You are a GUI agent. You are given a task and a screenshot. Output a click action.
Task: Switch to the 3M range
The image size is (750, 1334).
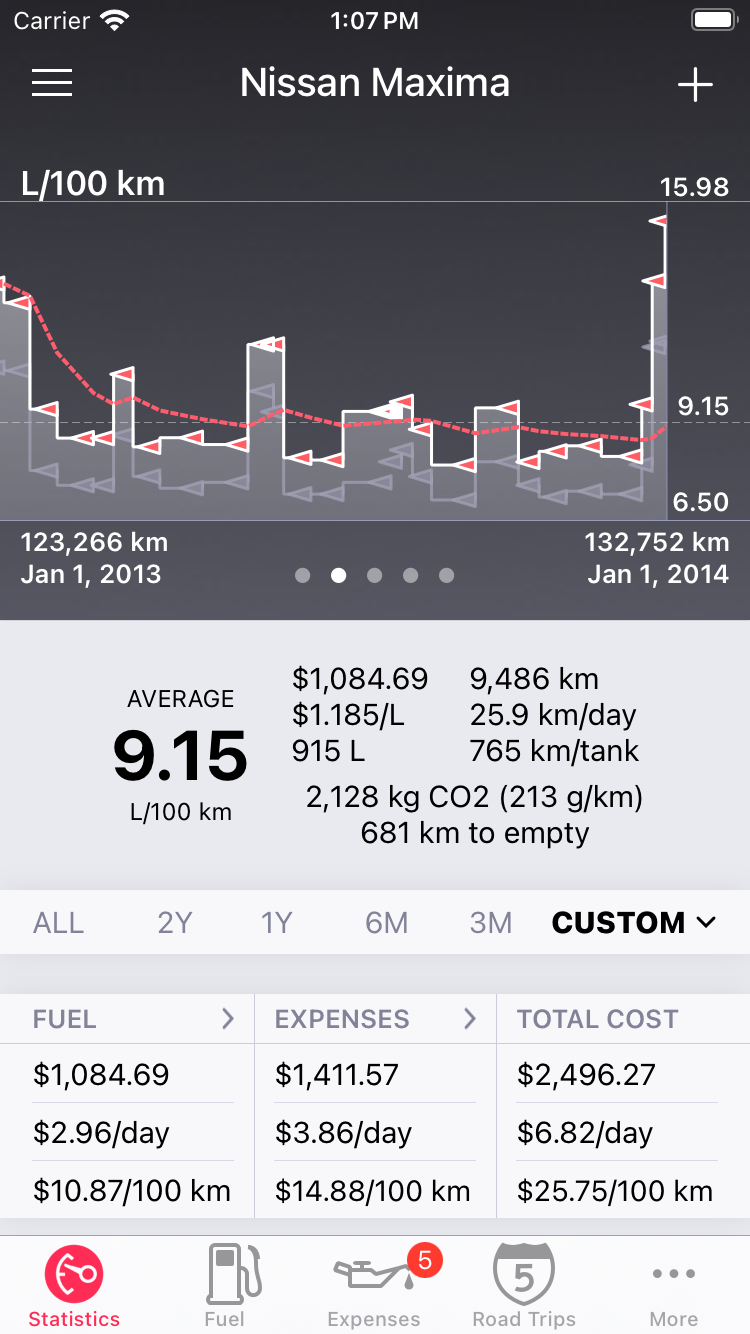[491, 922]
